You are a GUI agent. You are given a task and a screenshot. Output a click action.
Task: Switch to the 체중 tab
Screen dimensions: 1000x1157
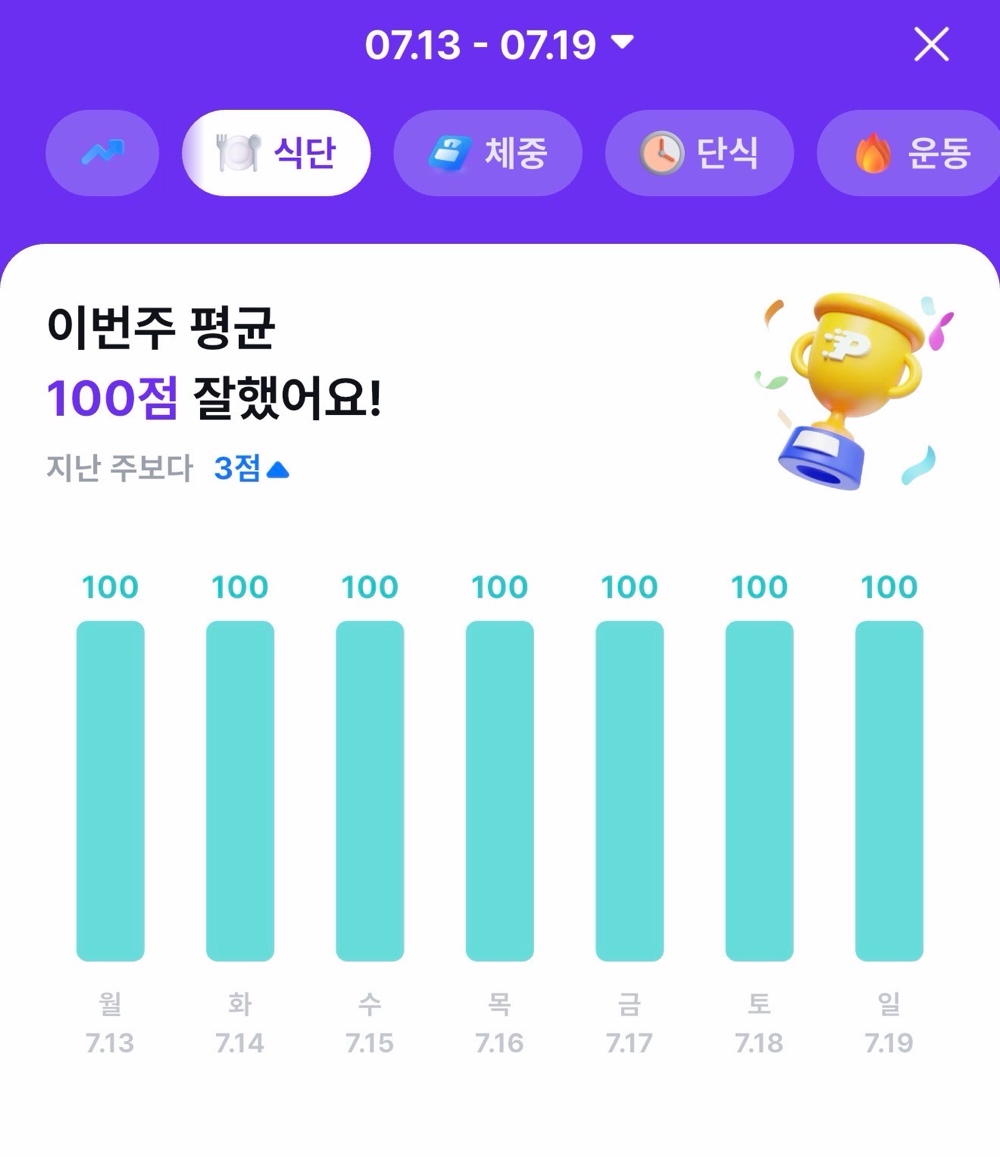coord(488,153)
